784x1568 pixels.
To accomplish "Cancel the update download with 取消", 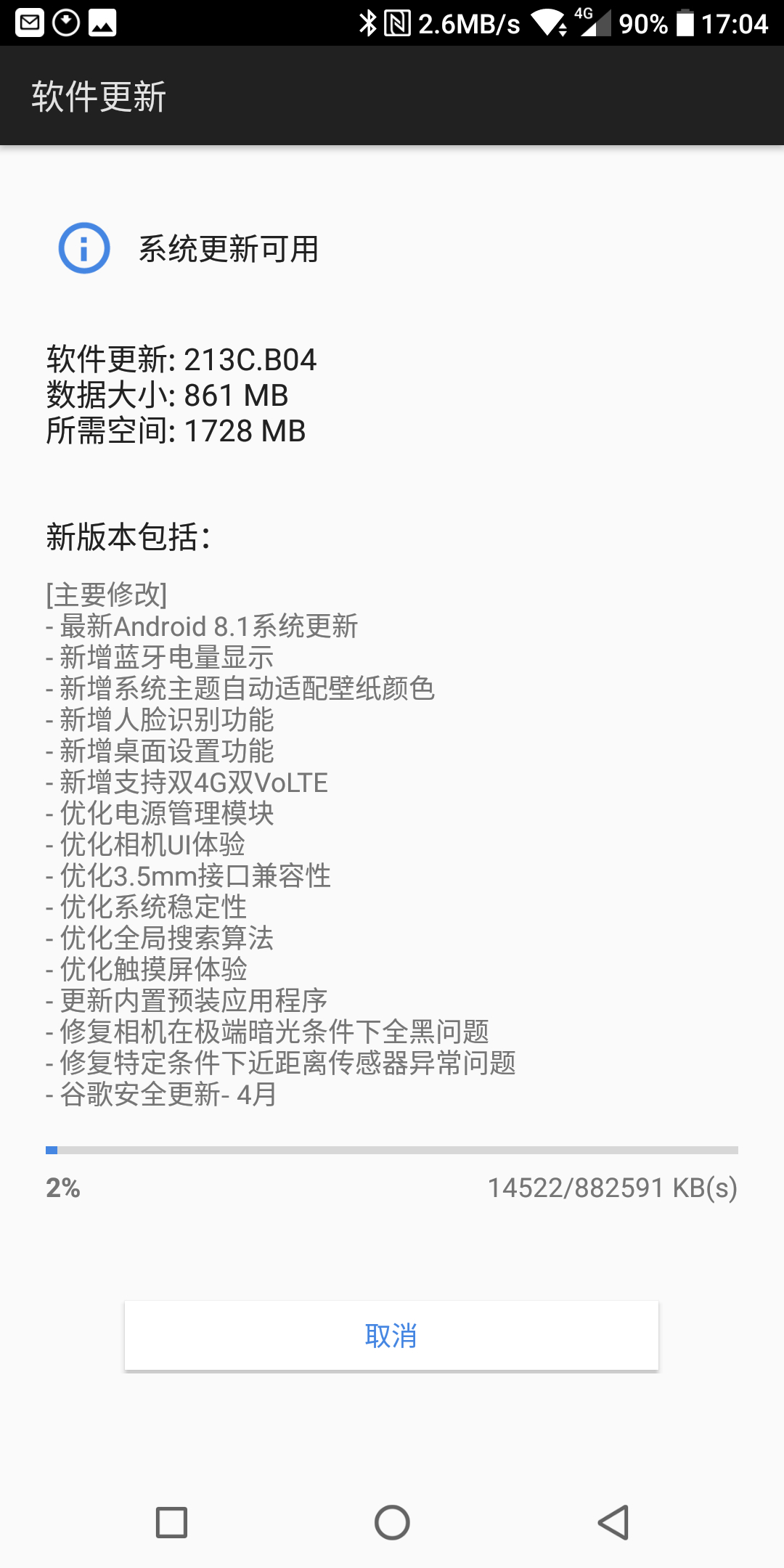I will coord(391,1336).
